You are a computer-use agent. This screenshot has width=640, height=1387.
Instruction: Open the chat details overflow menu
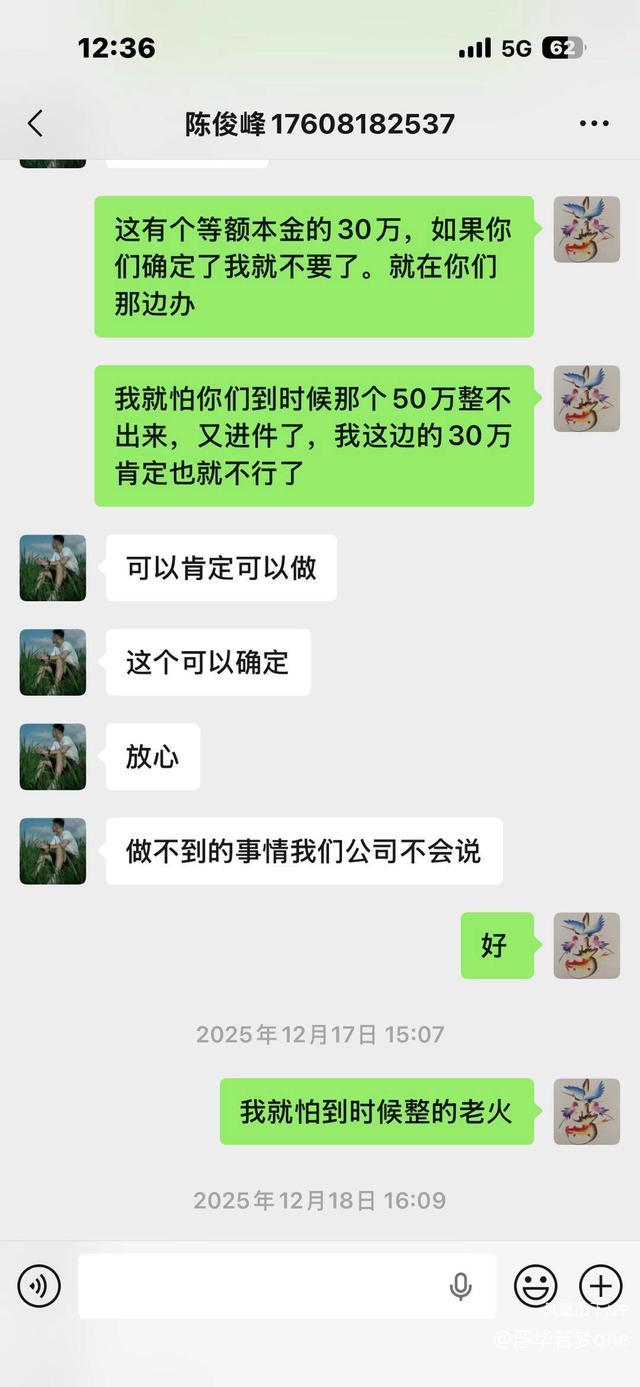(x=594, y=124)
